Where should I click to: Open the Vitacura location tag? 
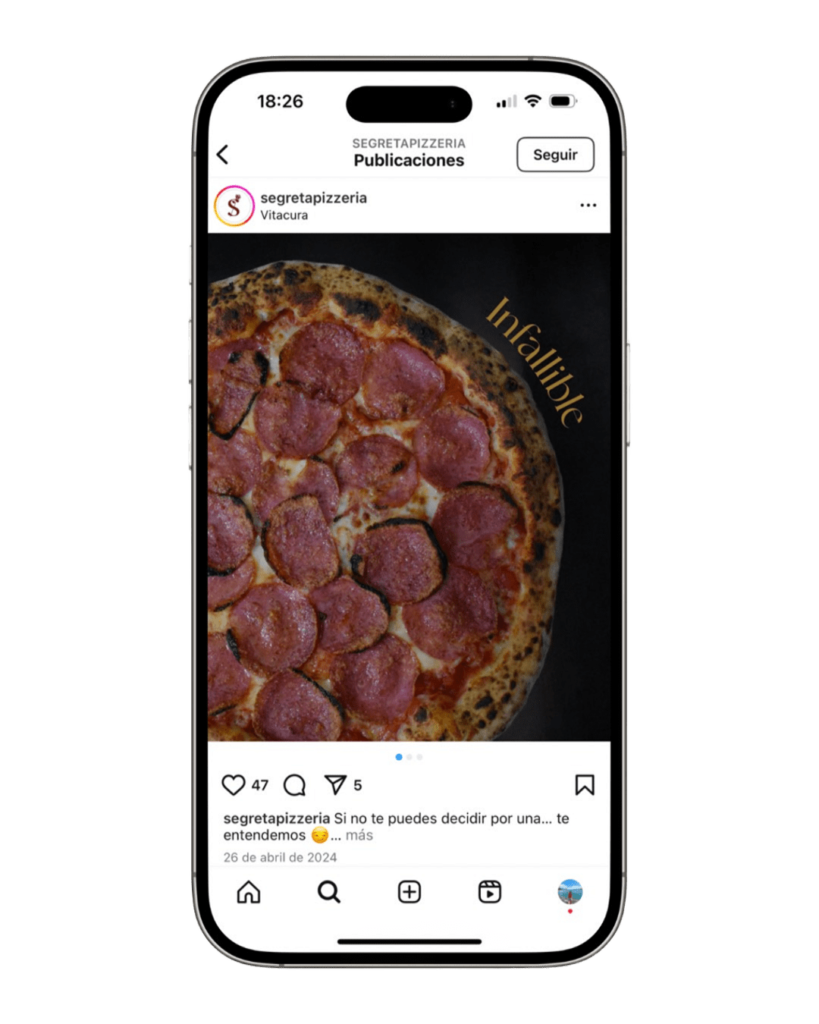284,215
